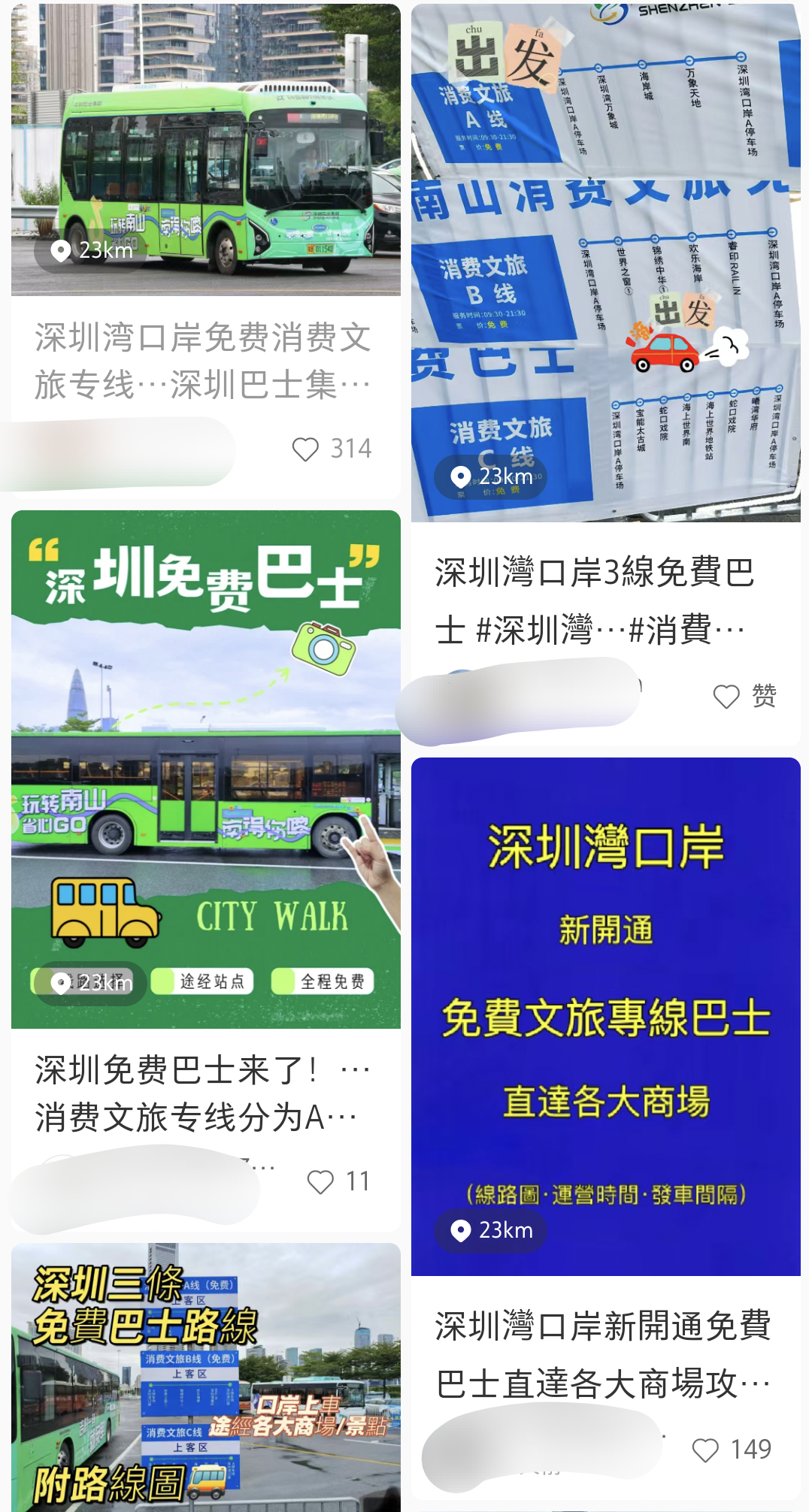The width and height of the screenshot is (809, 1512).
Task: Open the 深圳三條免費巴士路線 post
Action: coord(206,1377)
